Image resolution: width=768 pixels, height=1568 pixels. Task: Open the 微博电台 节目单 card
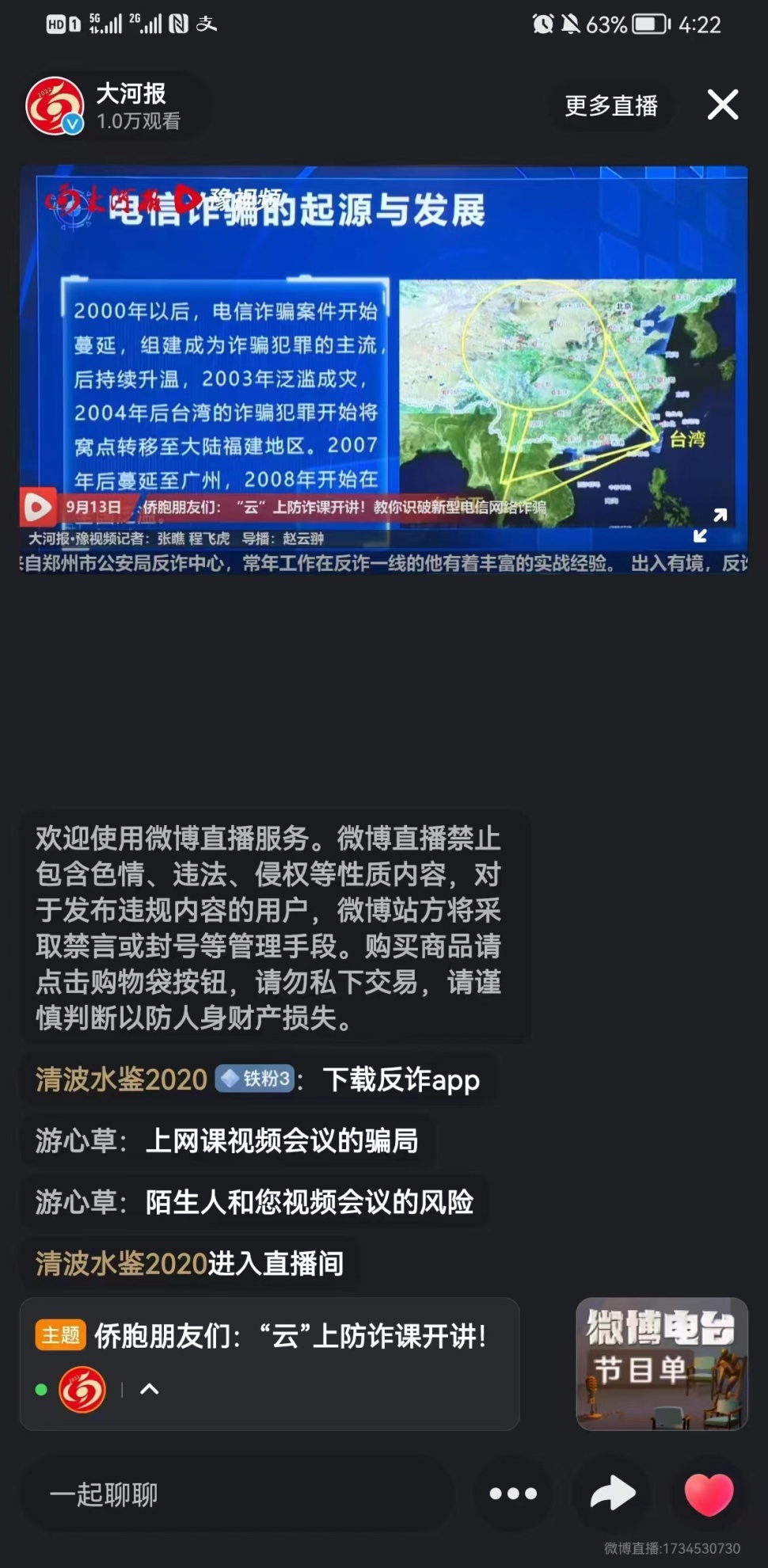661,1364
